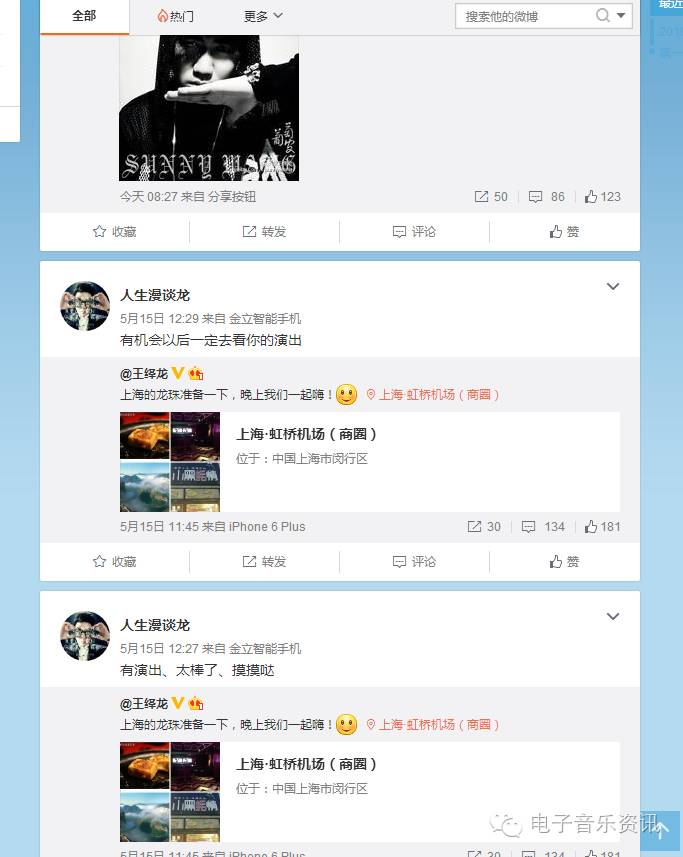Open 评论 on the 12:29 post

pyautogui.click(x=414, y=561)
